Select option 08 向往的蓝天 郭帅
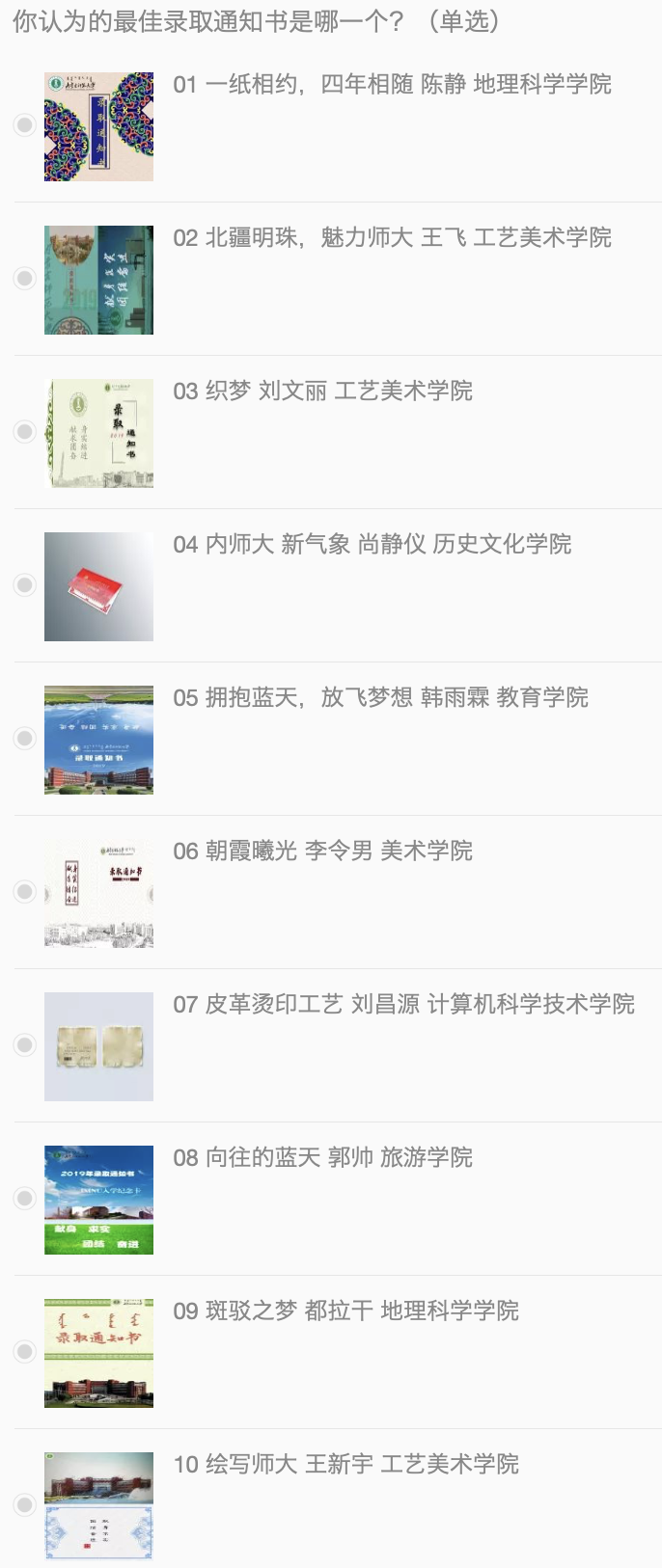Screen dimensions: 662x1568 [25, 1199]
